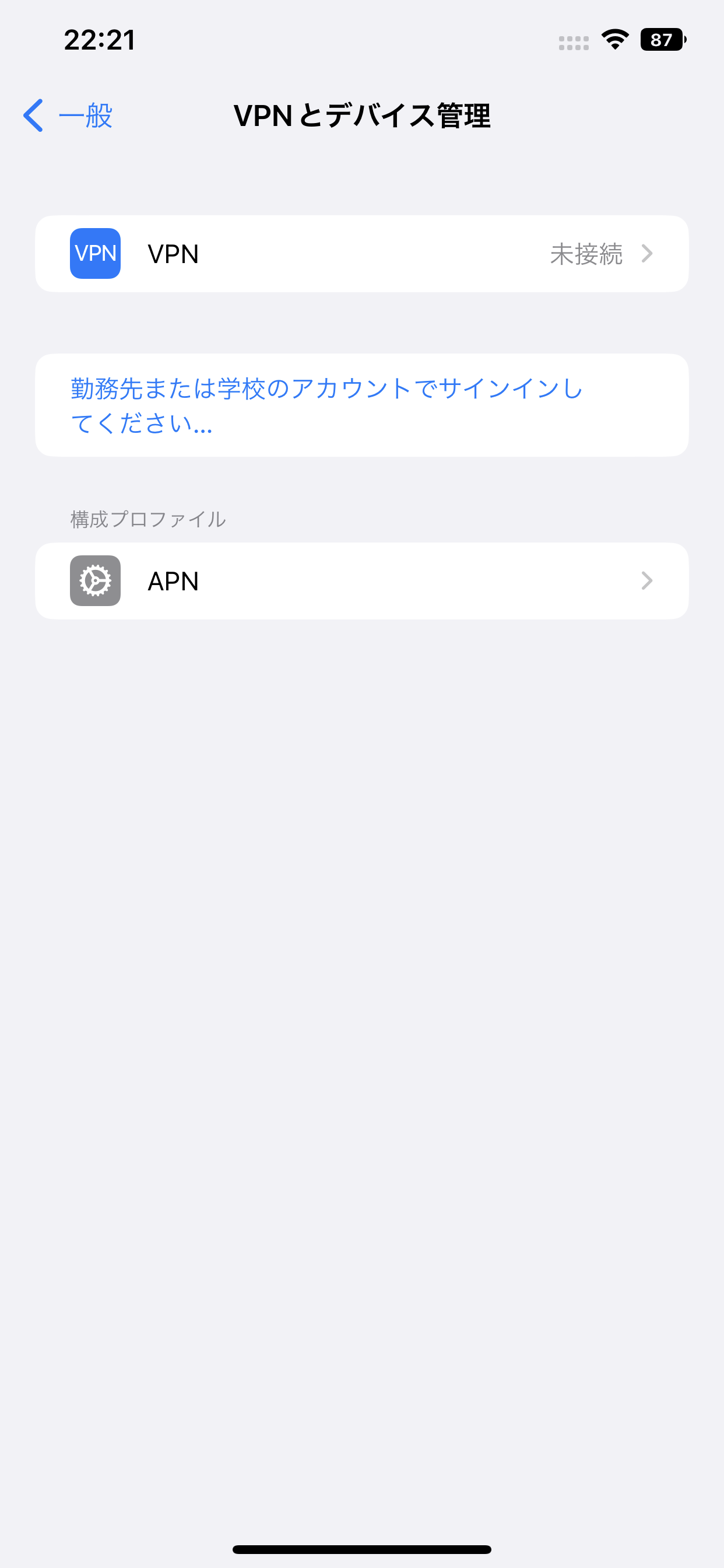
Task: Open the APN configuration profile
Action: [x=361, y=580]
